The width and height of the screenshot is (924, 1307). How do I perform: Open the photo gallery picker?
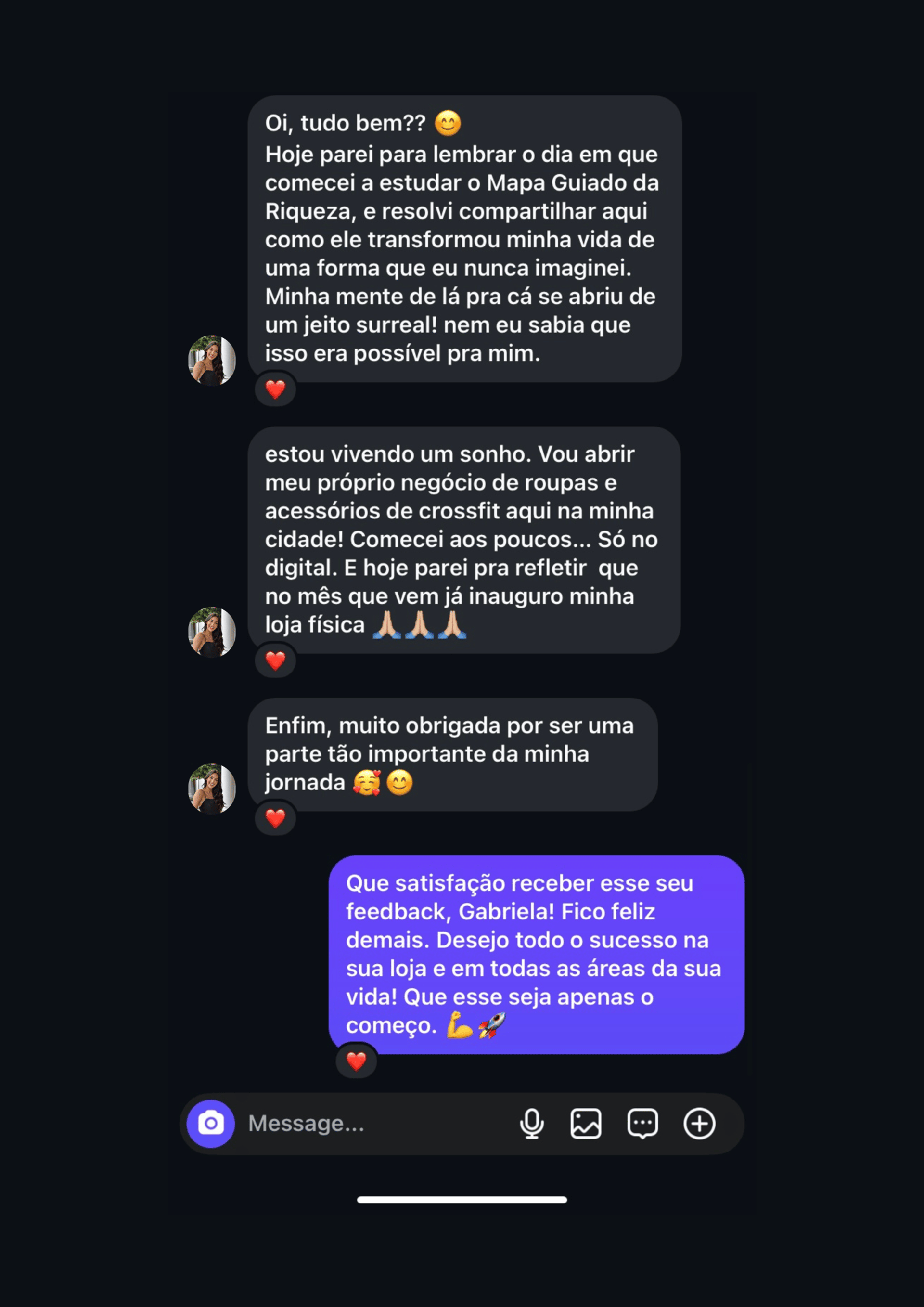tap(586, 1124)
